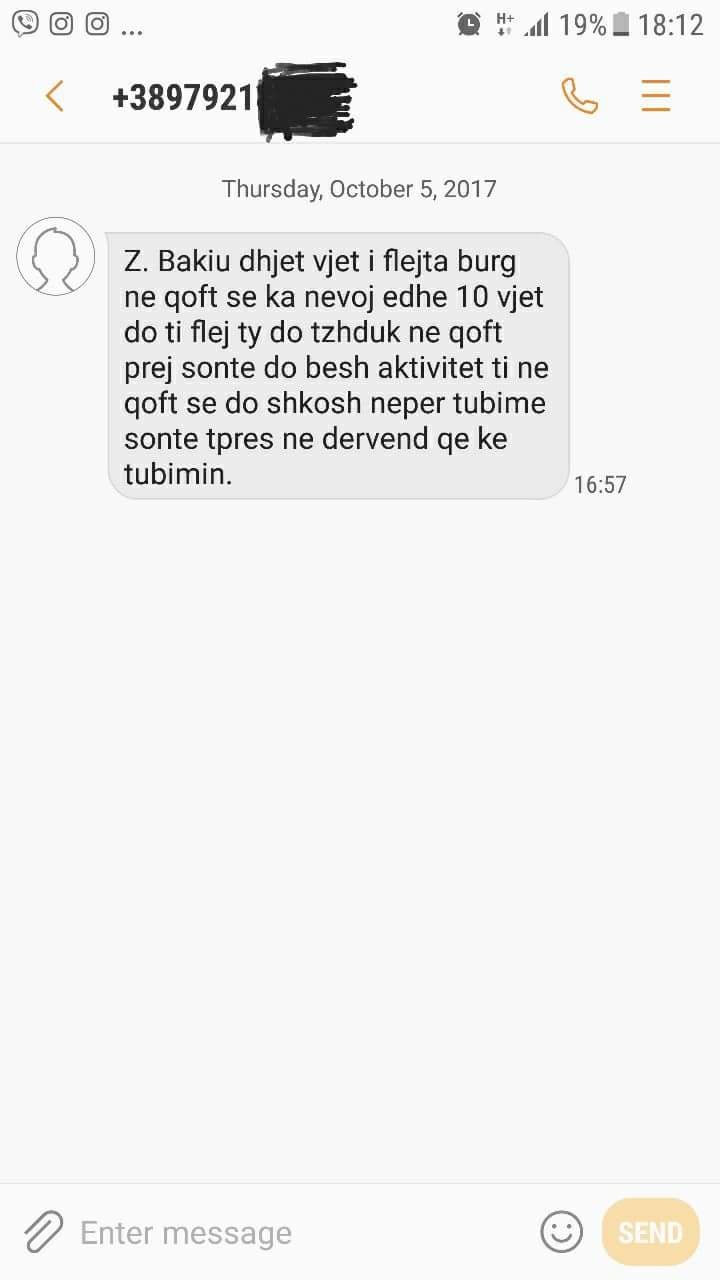Open the conversation options menu
Screen dimensions: 720x1280
click(656, 97)
